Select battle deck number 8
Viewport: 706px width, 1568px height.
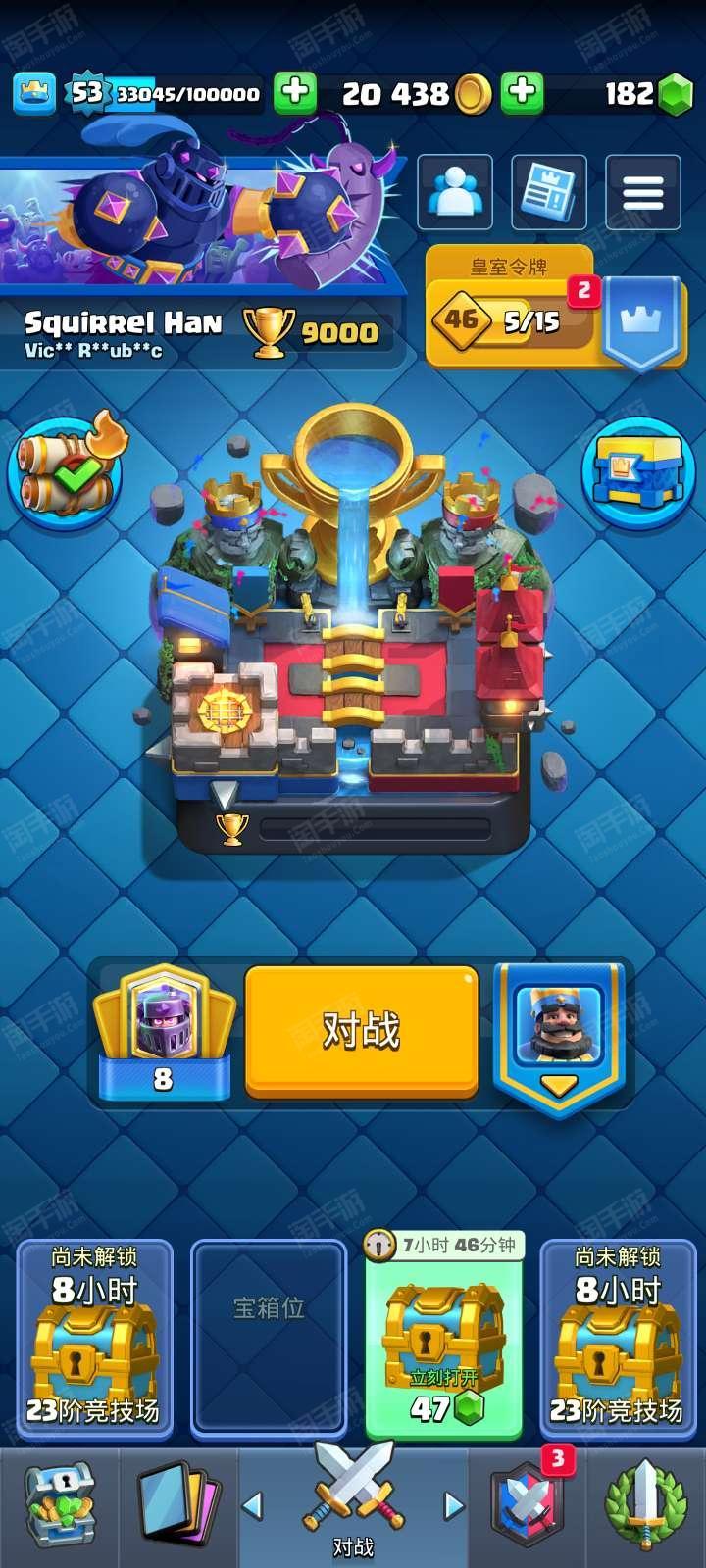[x=163, y=1032]
